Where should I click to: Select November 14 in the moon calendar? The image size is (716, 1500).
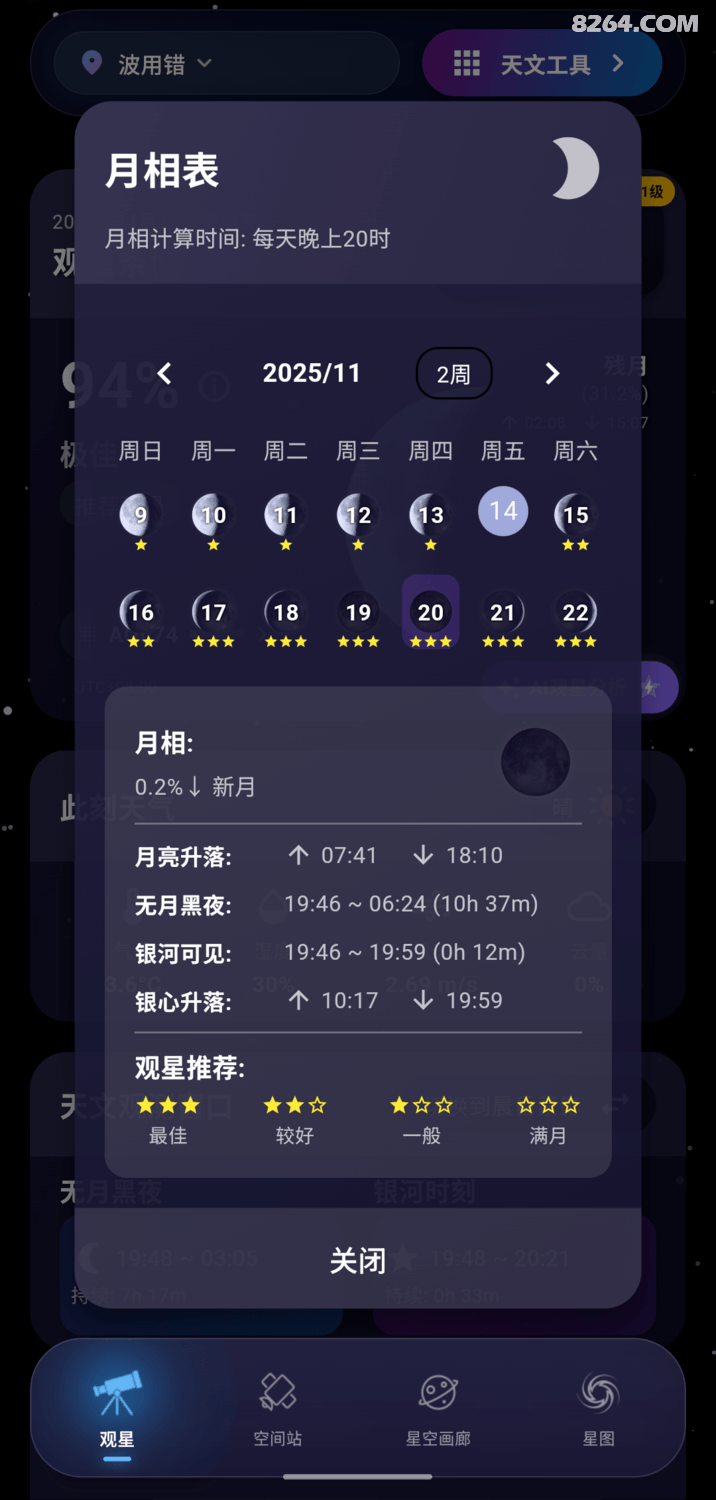coord(503,512)
